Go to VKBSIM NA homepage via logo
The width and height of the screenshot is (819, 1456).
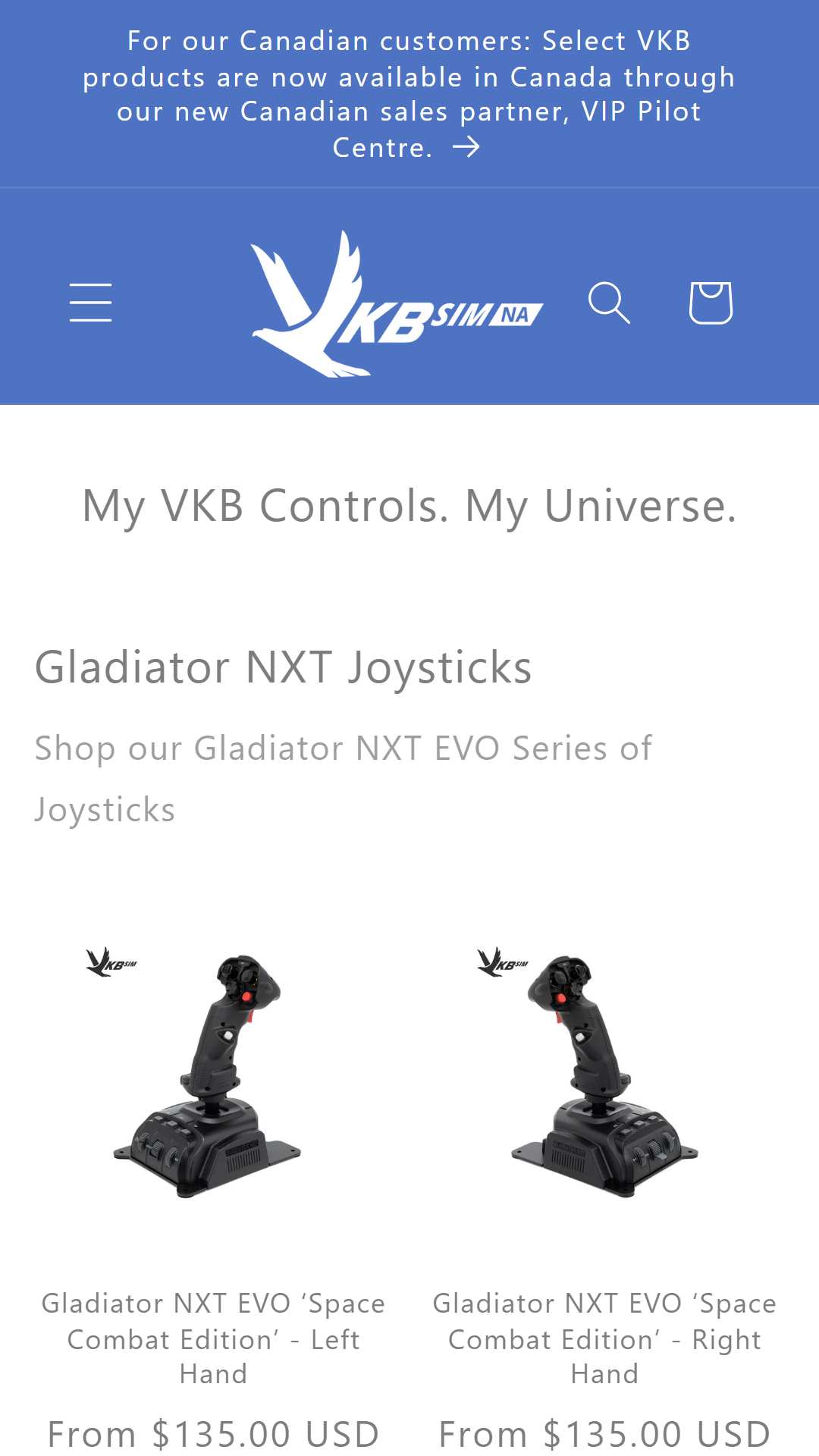[397, 303]
